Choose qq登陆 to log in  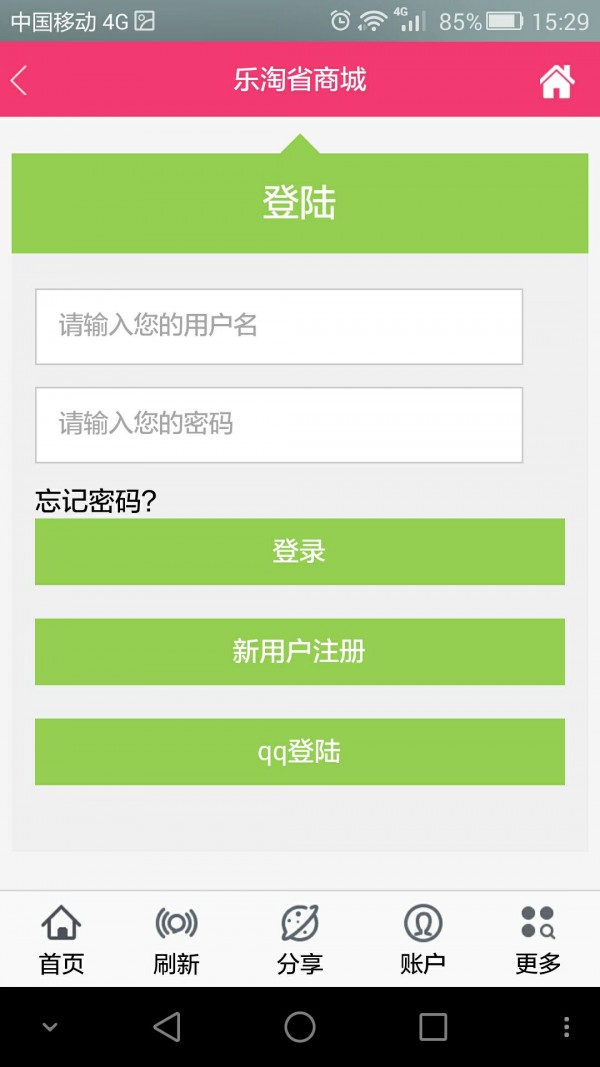coord(299,751)
